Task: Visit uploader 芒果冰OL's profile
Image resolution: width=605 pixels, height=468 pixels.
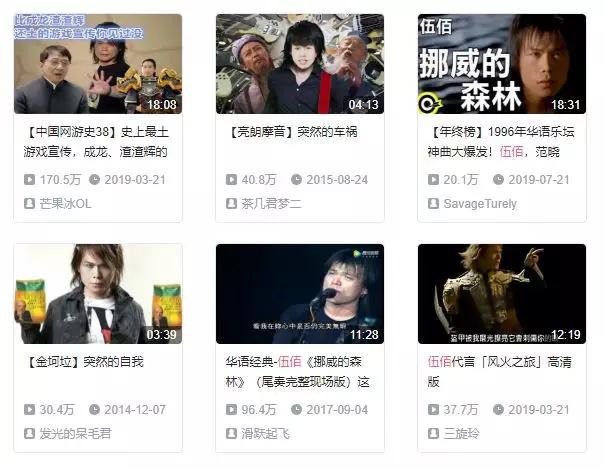Action: point(65,203)
